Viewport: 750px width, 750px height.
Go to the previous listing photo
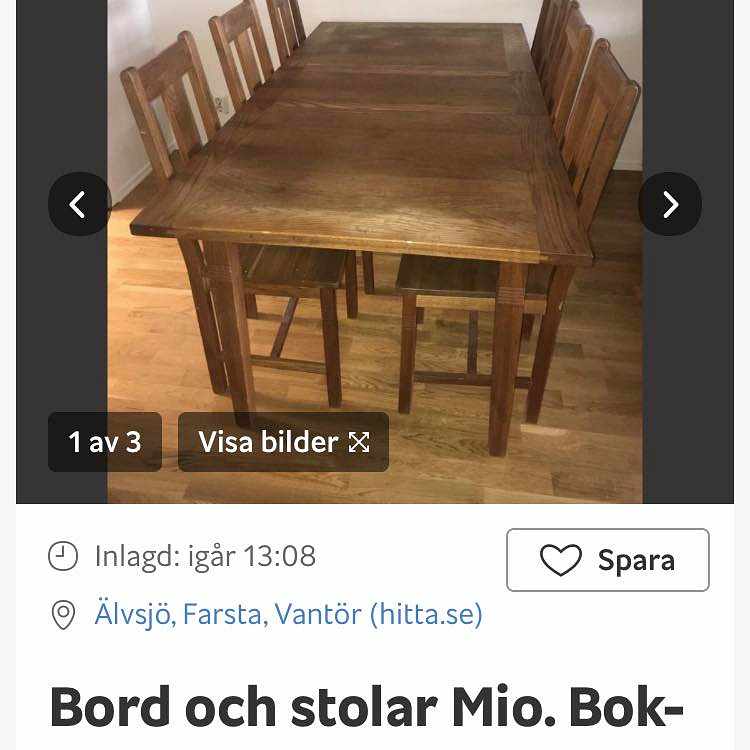coord(79,204)
